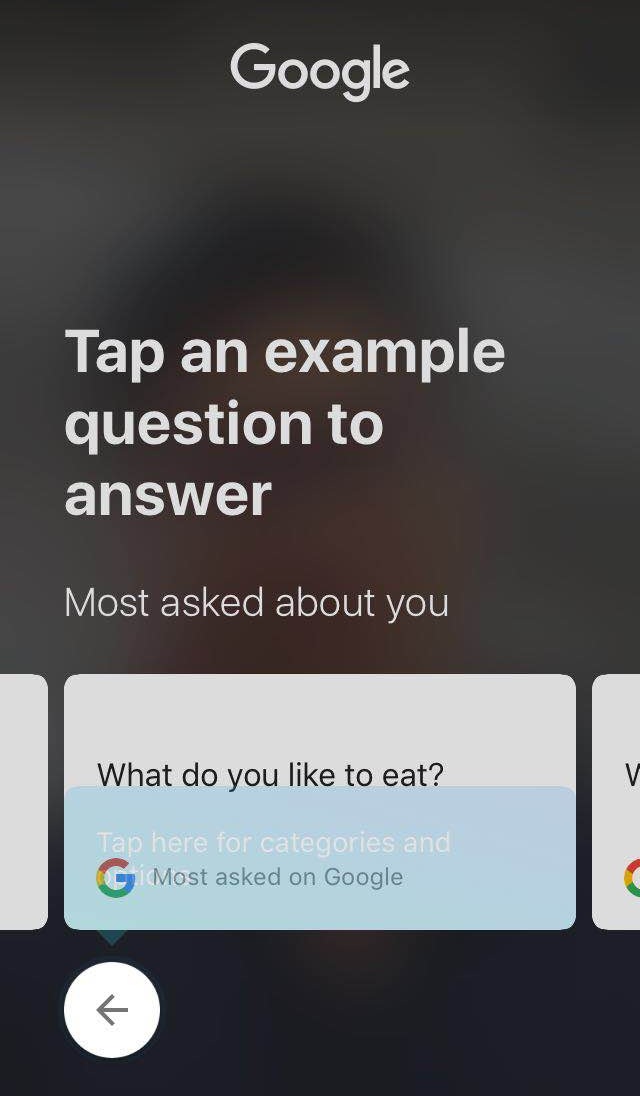Open the partially visible card on the right
640x1096 pixels.
coord(616,802)
